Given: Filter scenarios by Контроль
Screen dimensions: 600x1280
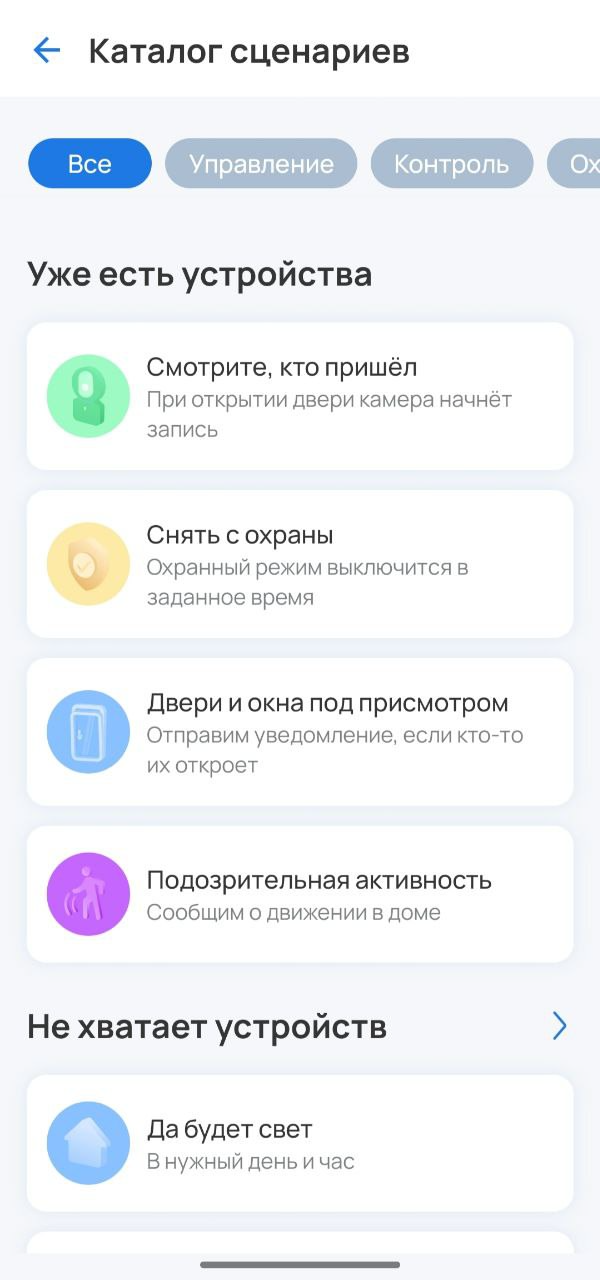Looking at the screenshot, I should [x=451, y=164].
